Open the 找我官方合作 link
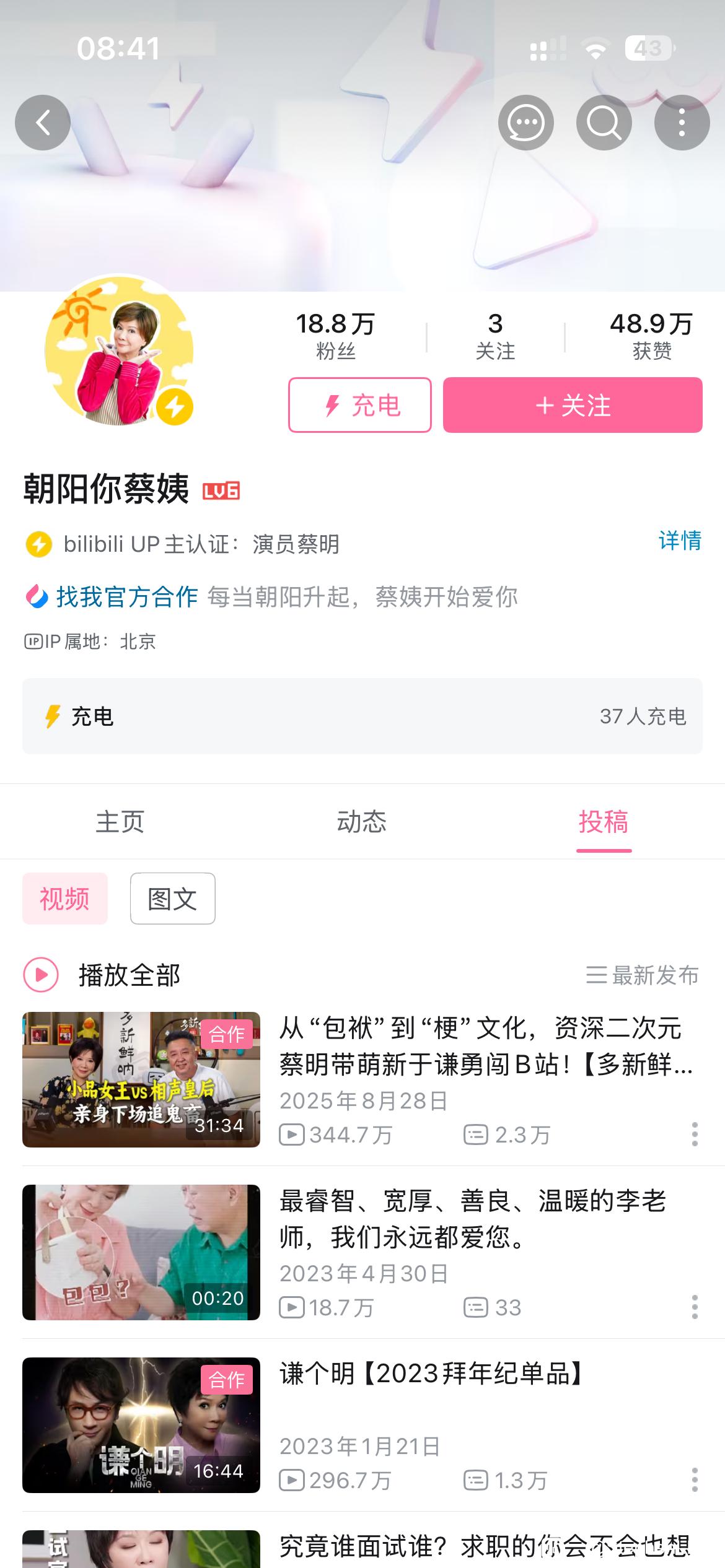Viewport: 725px width, 1568px height. tap(126, 597)
